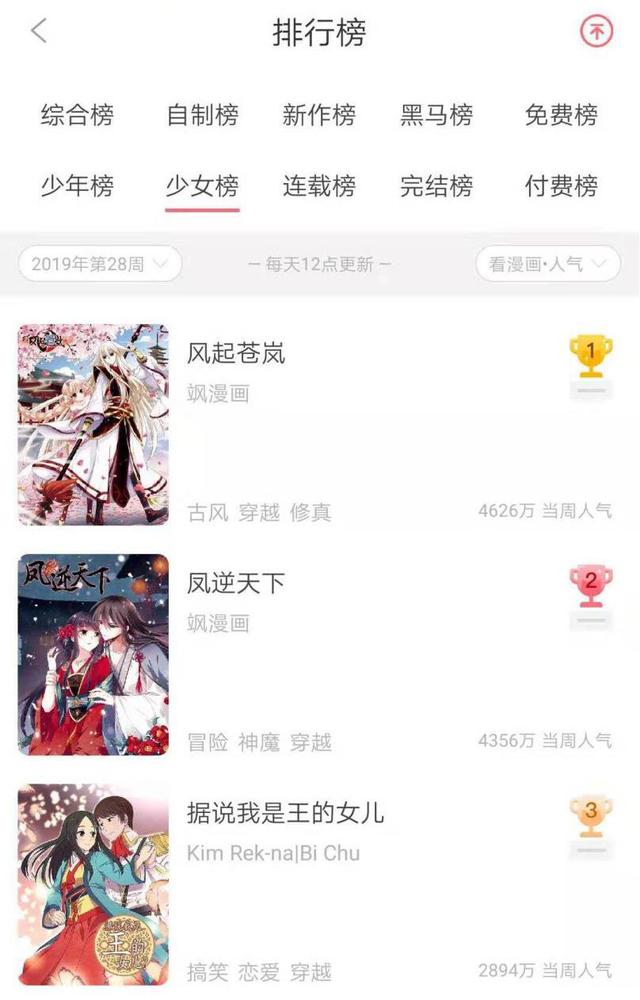640x1000 pixels.
Task: Open the 看漫画·人气 sort dropdown
Action: coord(547,264)
